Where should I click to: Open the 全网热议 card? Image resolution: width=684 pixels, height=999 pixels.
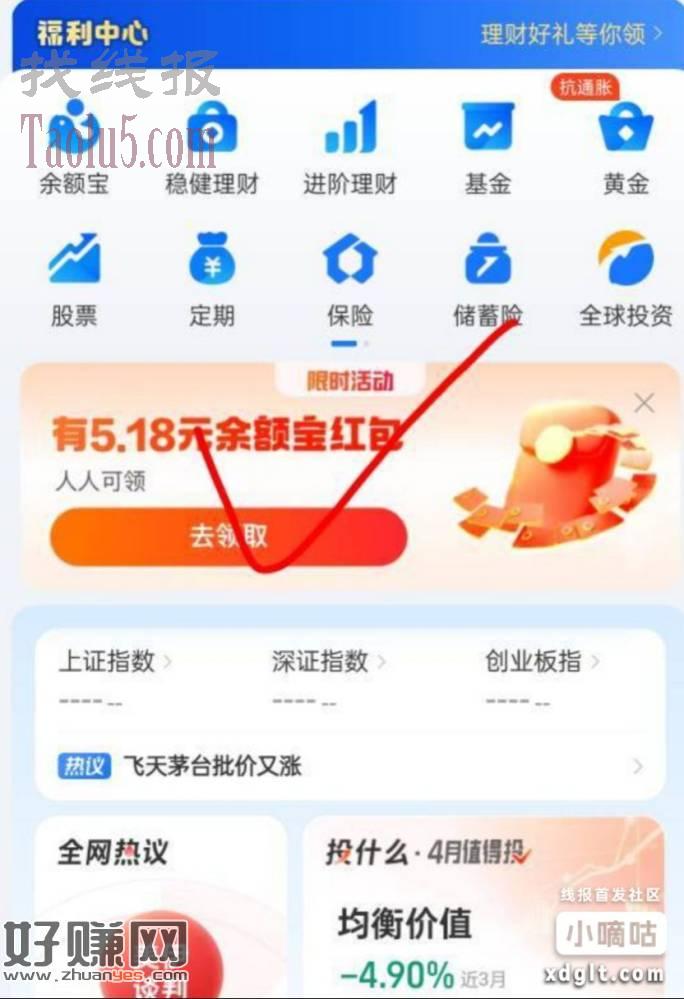pos(160,900)
